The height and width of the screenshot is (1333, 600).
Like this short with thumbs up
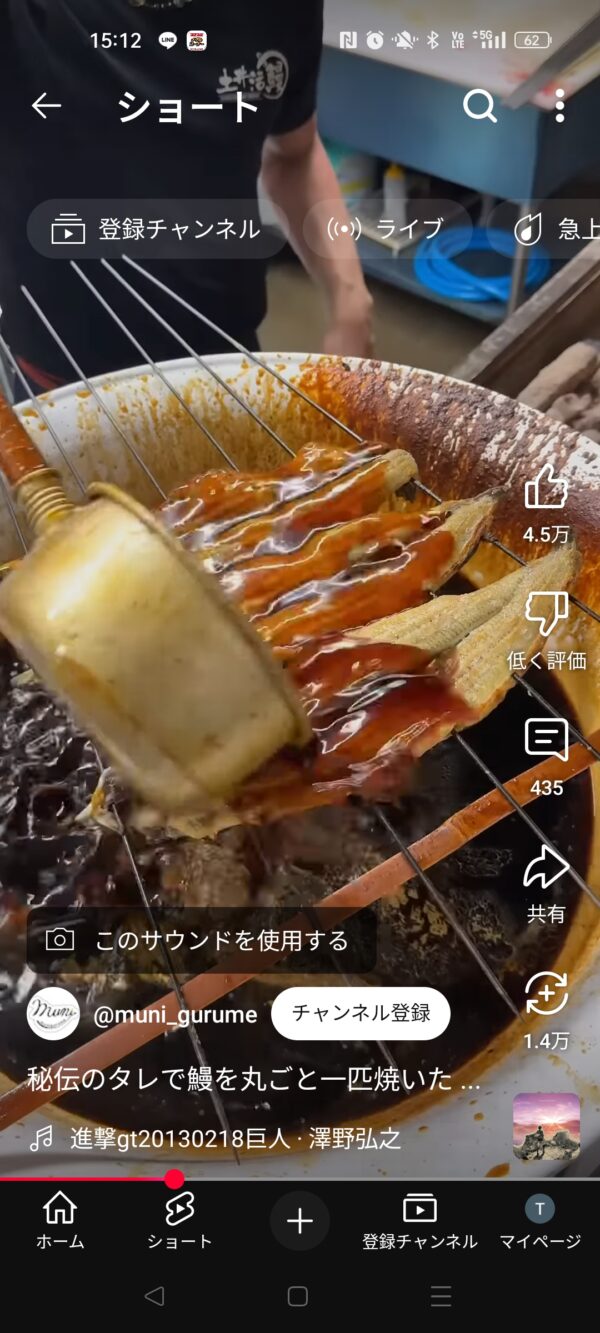click(546, 489)
